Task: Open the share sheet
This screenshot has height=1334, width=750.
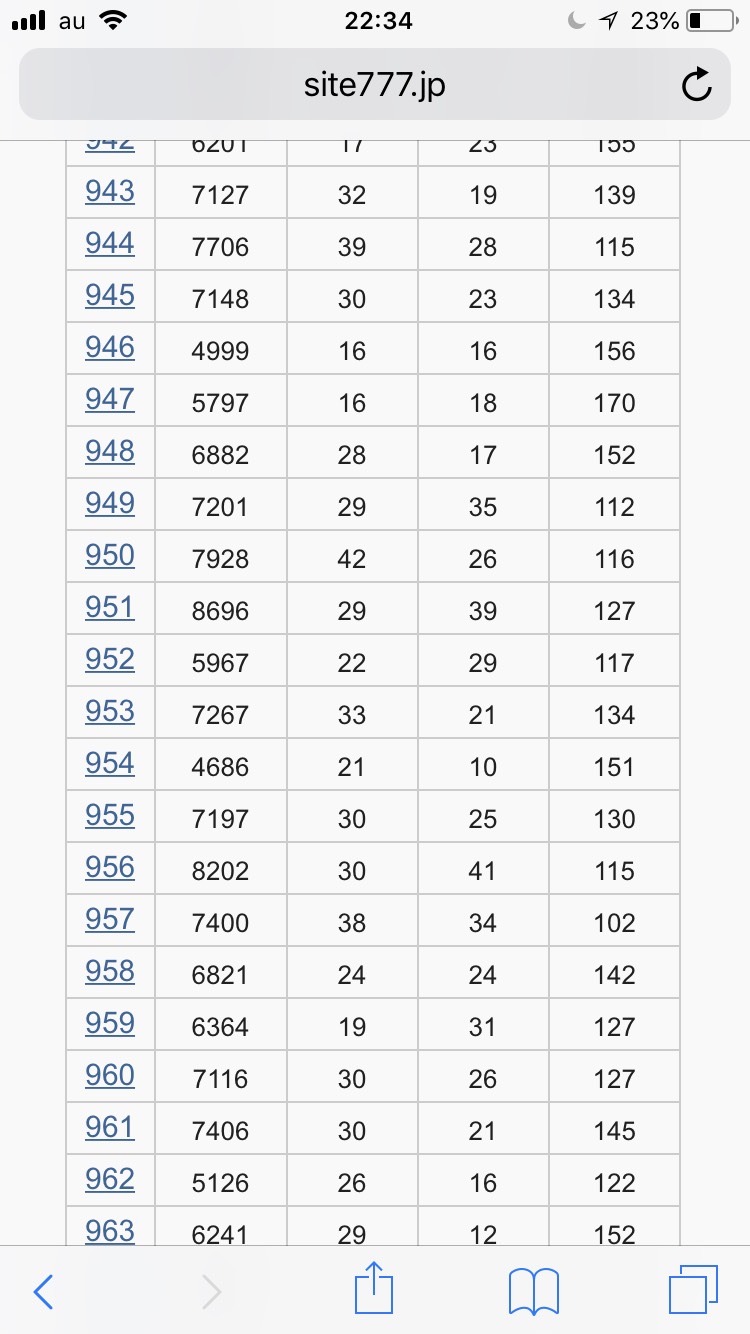Action: tap(375, 1288)
